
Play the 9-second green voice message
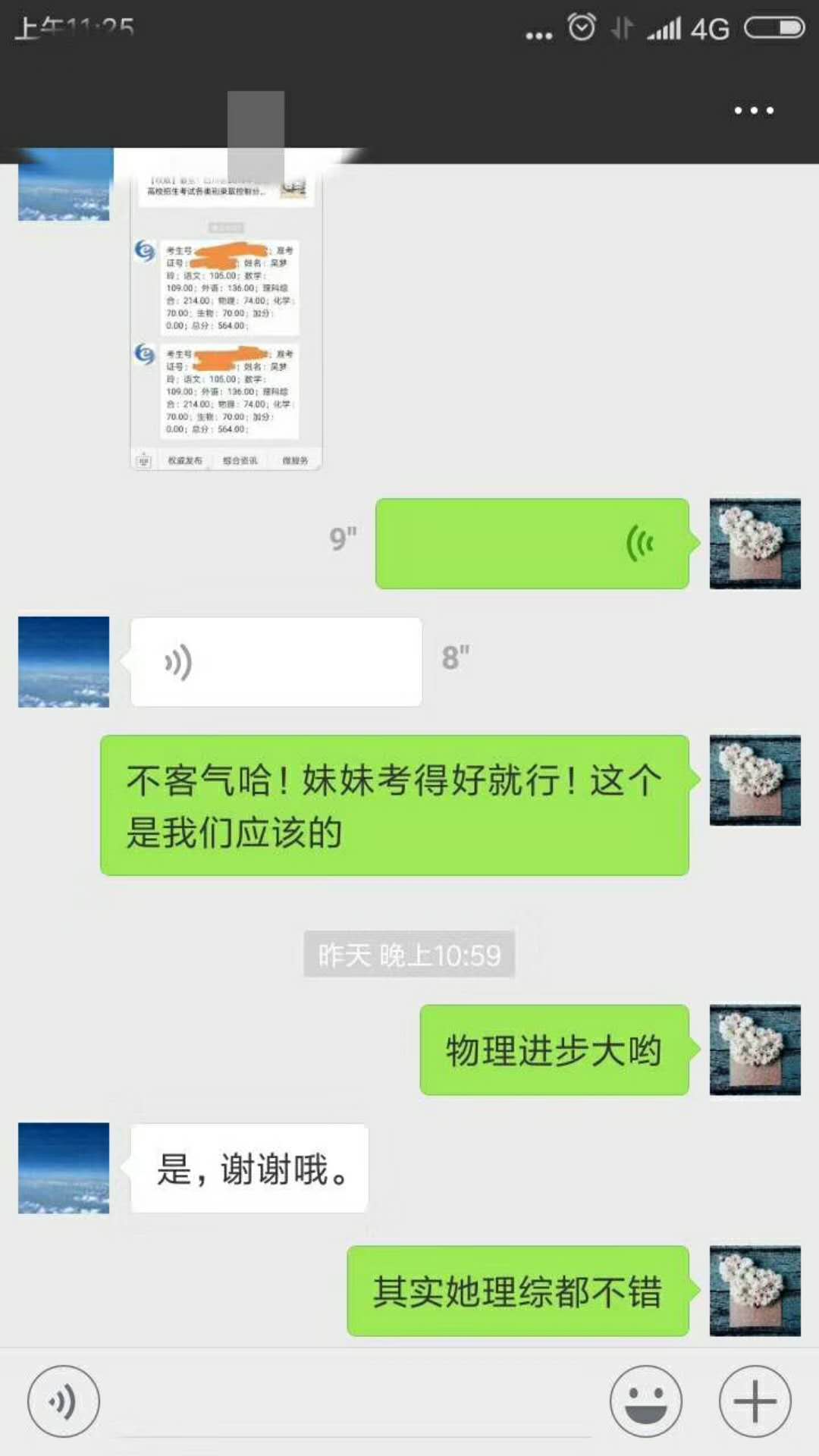pos(532,544)
